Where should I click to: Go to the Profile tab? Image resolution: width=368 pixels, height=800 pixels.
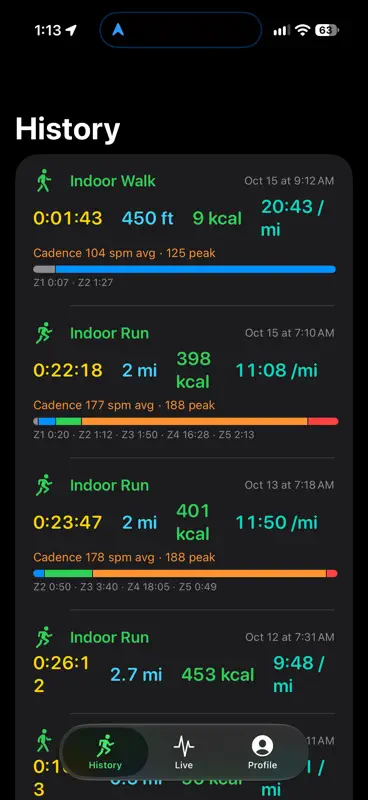[x=262, y=752]
